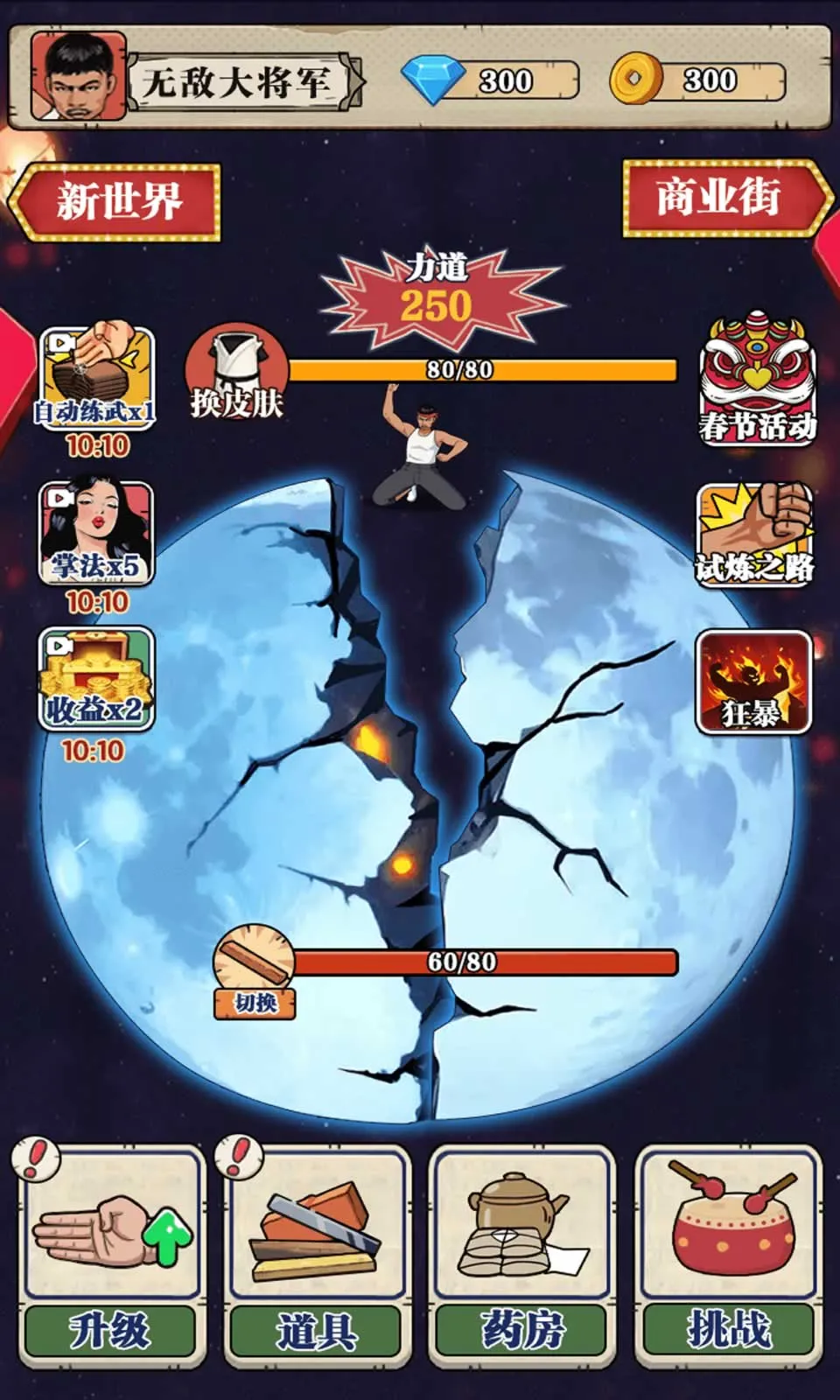The height and width of the screenshot is (1400, 840).
Task: Visit the 药房 pharmacy
Action: click(x=522, y=1256)
